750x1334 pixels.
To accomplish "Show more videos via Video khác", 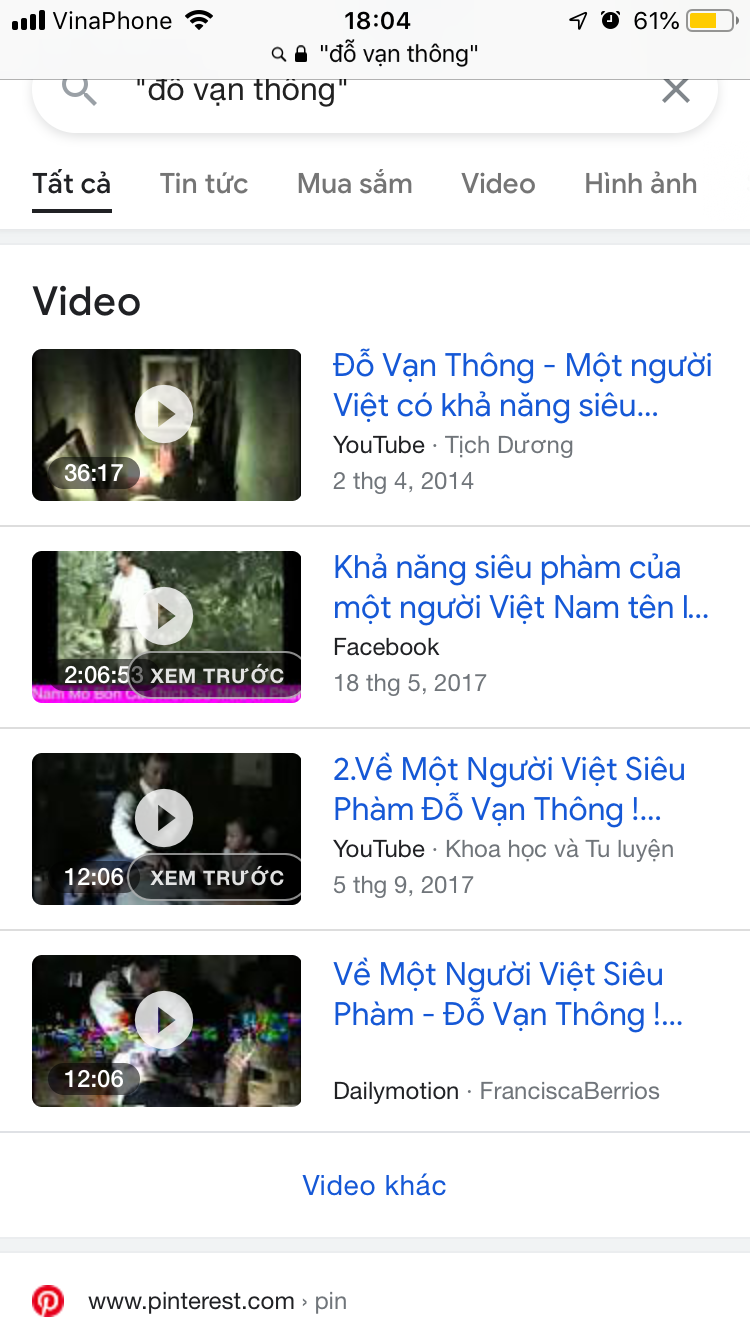I will tap(375, 1186).
